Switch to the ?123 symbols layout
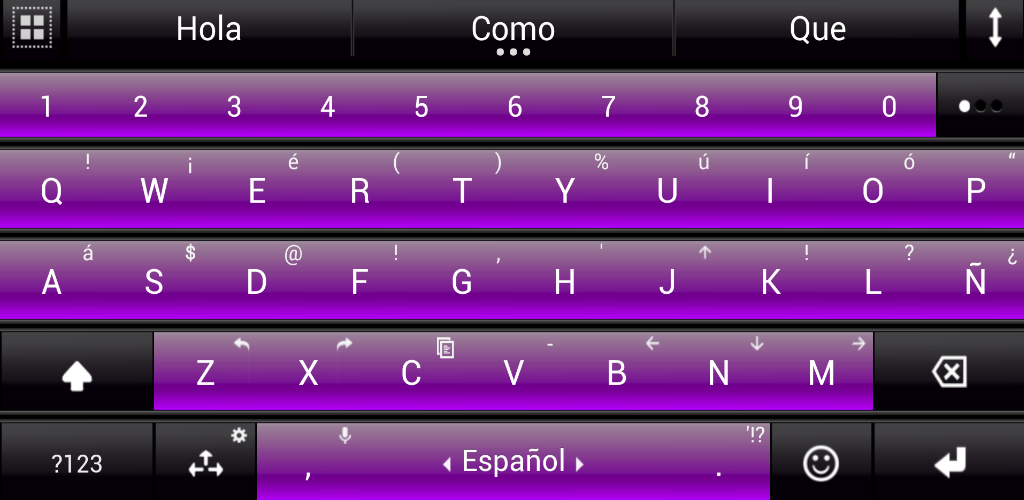 77,463
